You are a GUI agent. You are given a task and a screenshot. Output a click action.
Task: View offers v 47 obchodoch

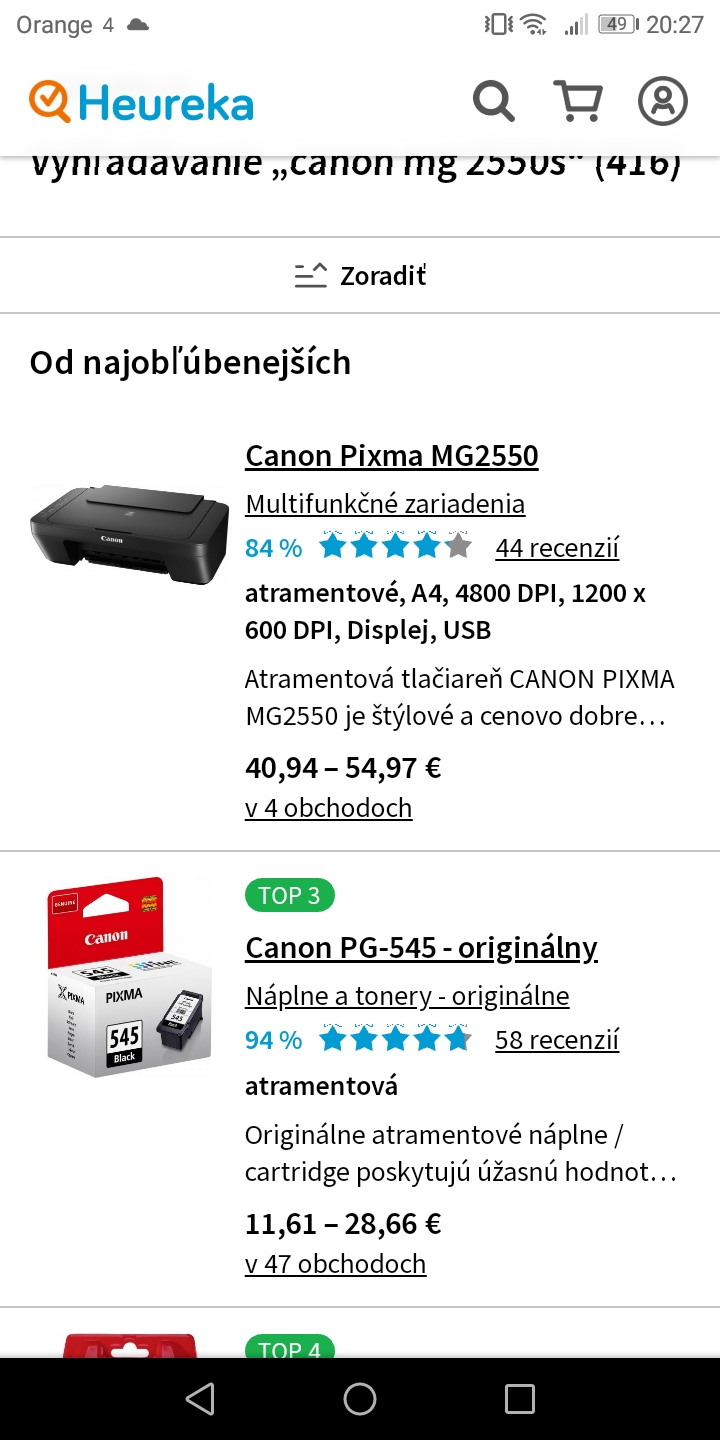click(335, 1264)
